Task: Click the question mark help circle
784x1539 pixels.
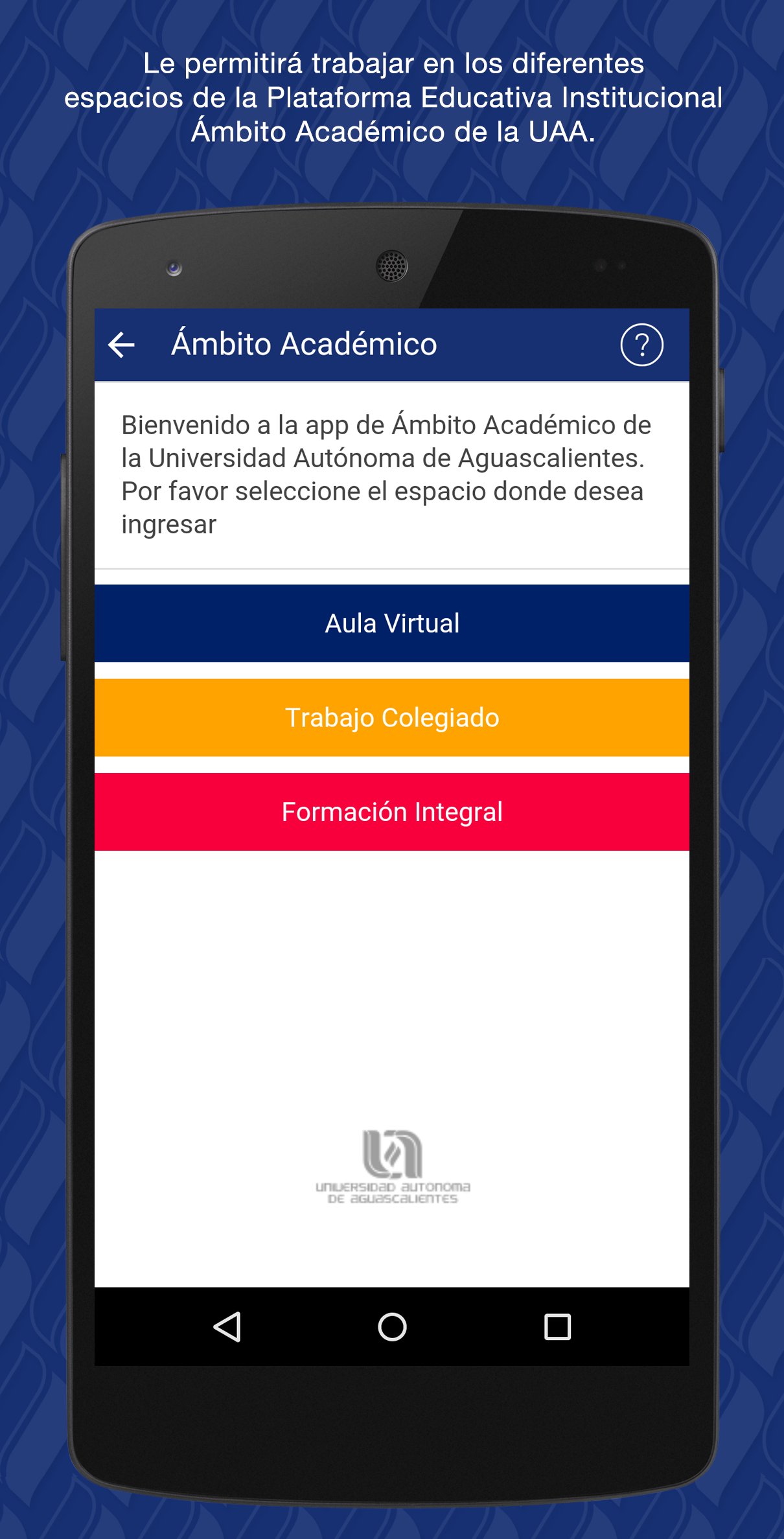Action: click(643, 345)
